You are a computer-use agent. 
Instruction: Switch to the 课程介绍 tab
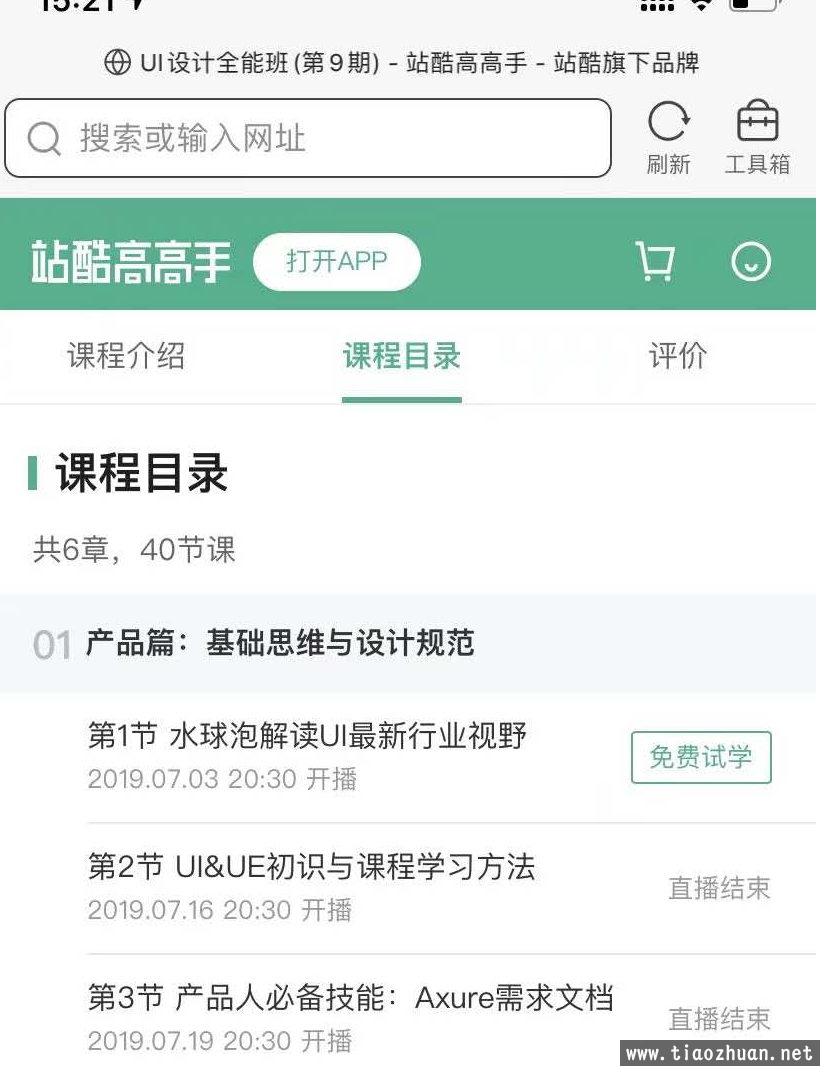[126, 356]
